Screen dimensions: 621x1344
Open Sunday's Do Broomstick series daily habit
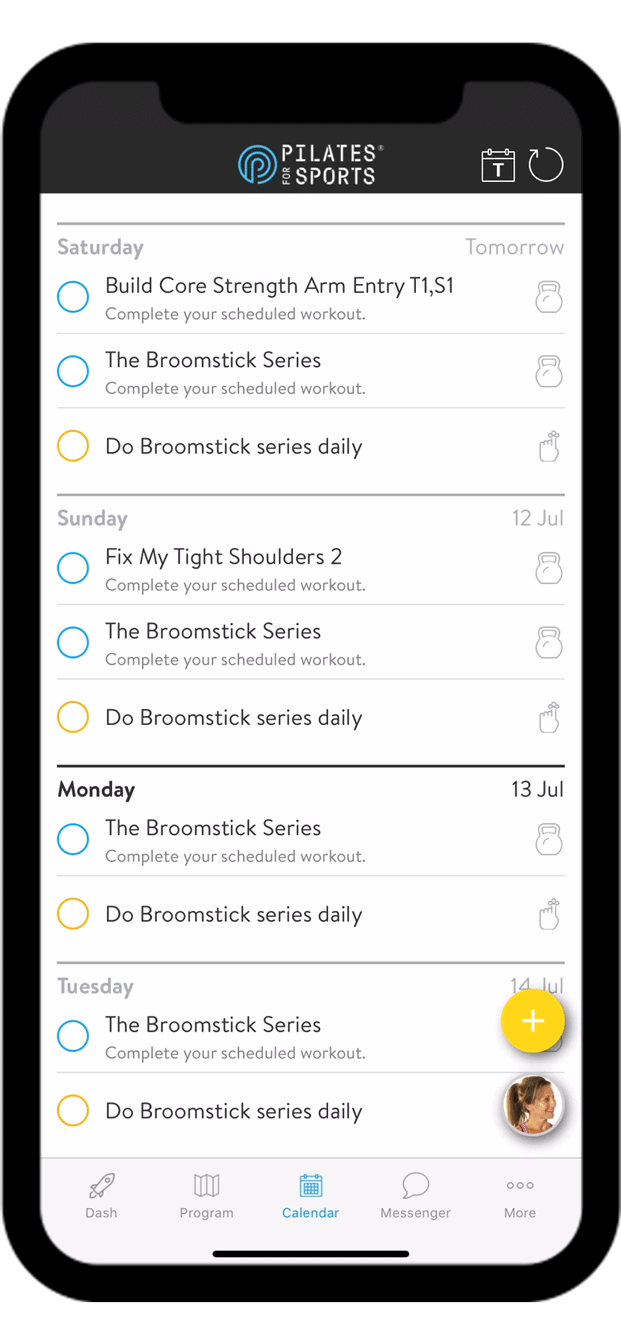(x=311, y=717)
